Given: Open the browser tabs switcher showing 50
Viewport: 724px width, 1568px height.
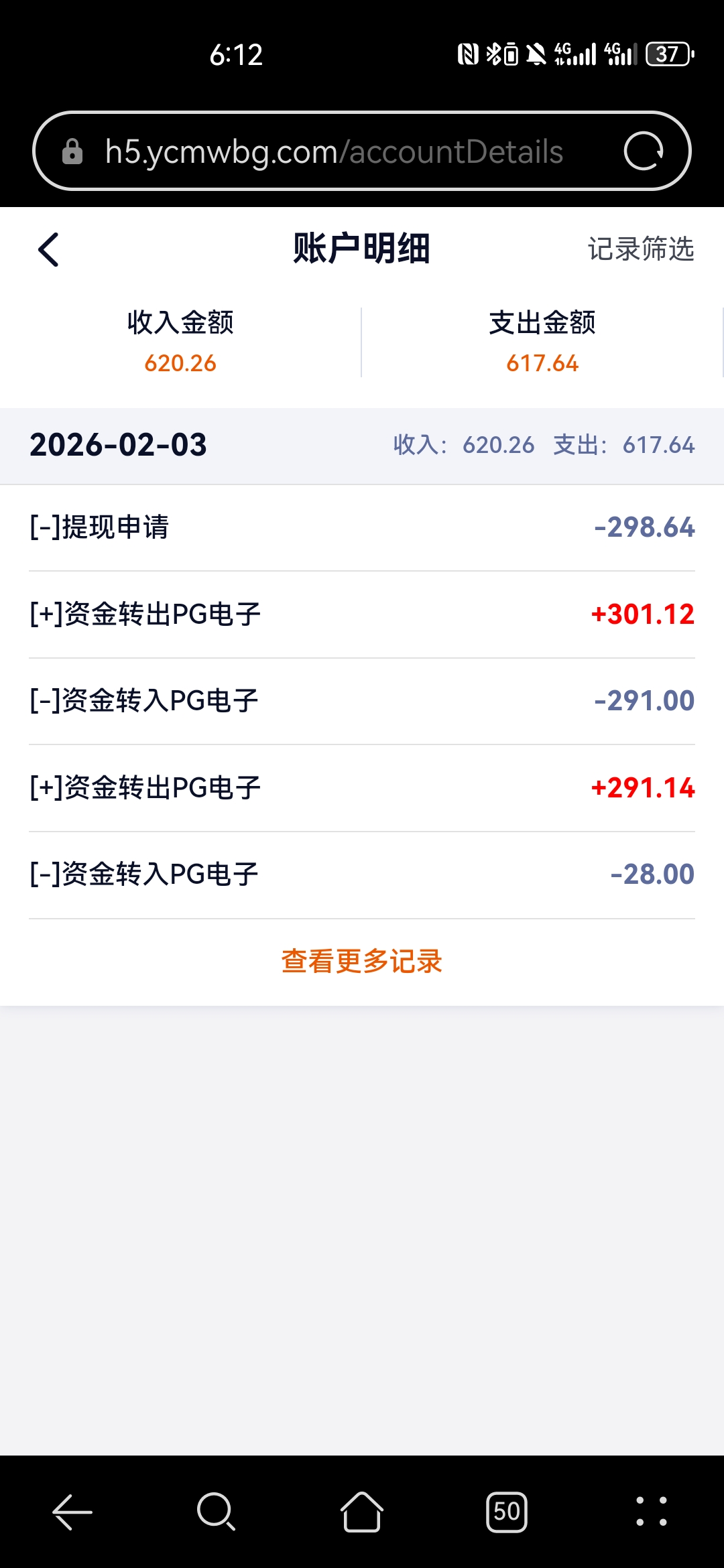Looking at the screenshot, I should 506,1512.
